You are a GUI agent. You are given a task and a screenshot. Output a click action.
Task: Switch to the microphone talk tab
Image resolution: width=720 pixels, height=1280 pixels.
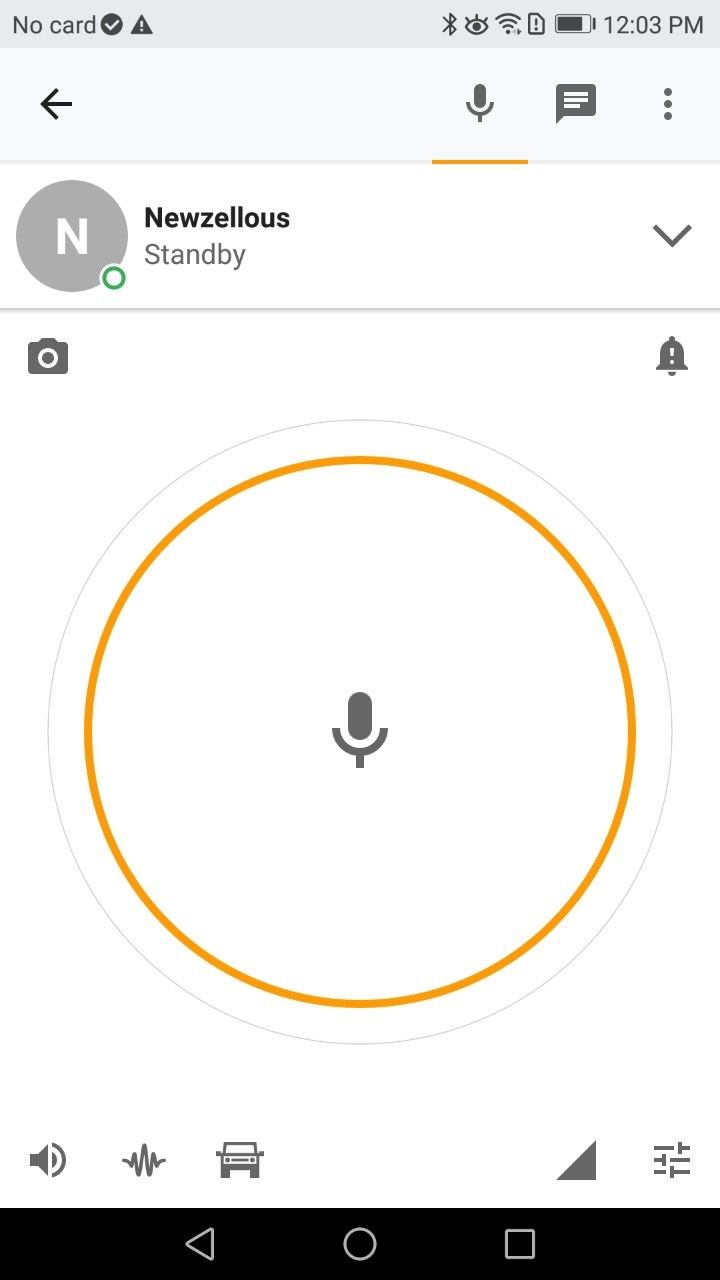(480, 104)
